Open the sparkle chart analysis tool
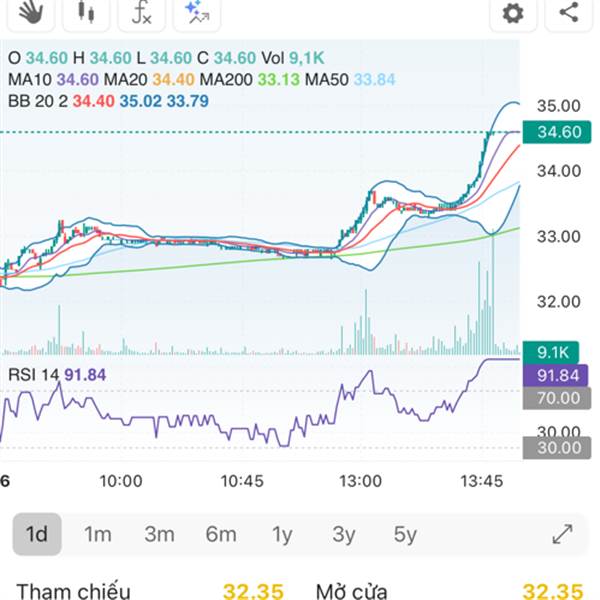 click(x=196, y=12)
